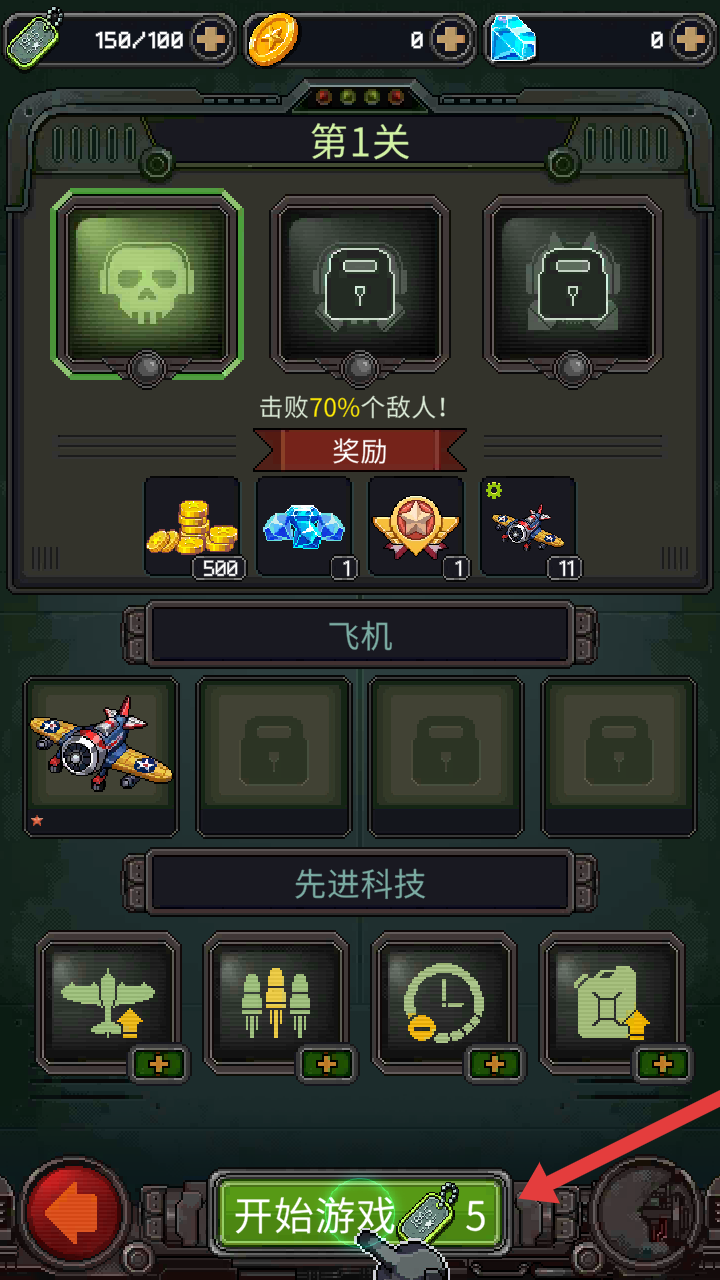Add more gold coins
720x1280 pixels.
pyautogui.click(x=452, y=40)
